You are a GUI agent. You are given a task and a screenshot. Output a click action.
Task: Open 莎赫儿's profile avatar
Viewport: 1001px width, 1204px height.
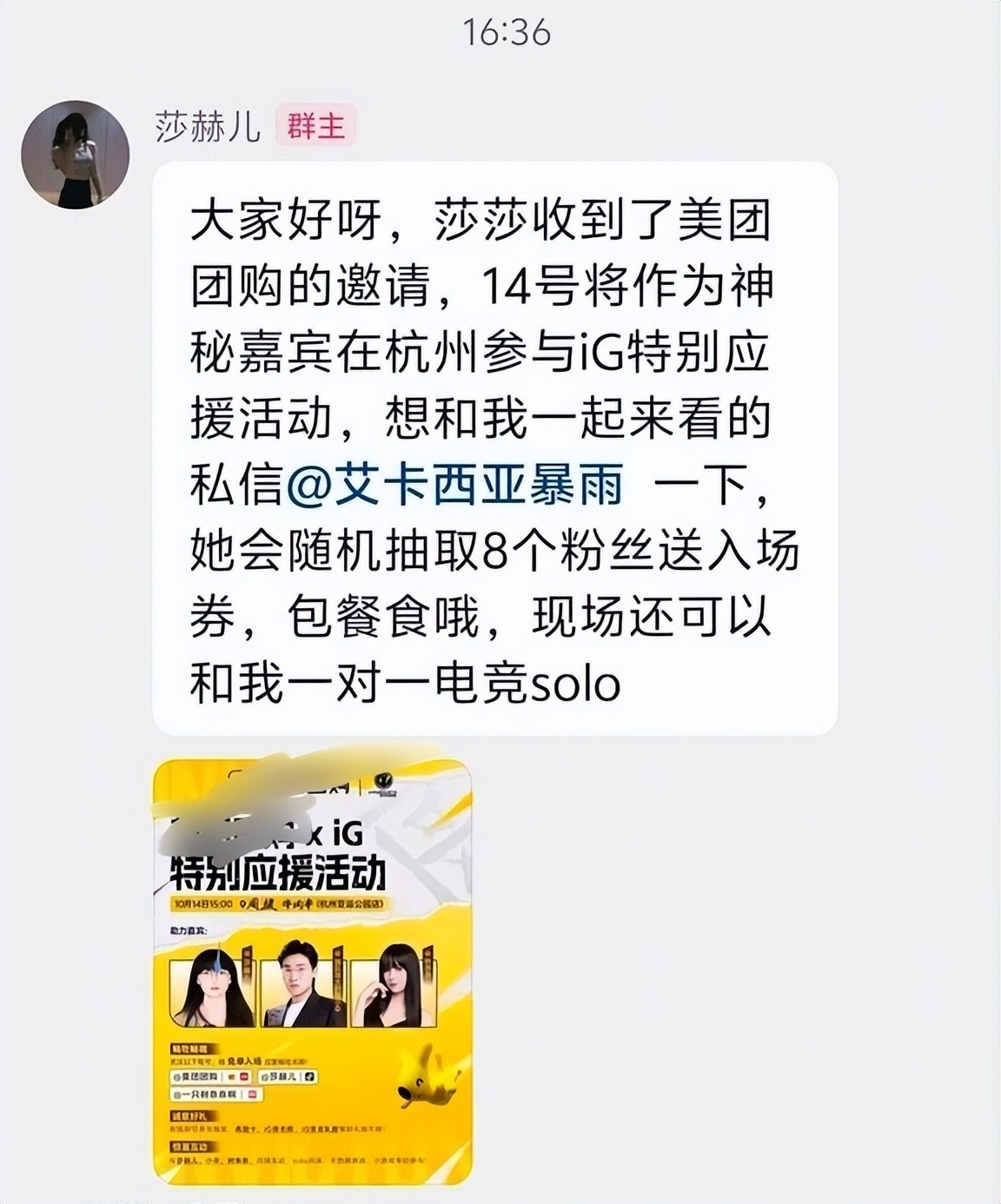(74, 148)
